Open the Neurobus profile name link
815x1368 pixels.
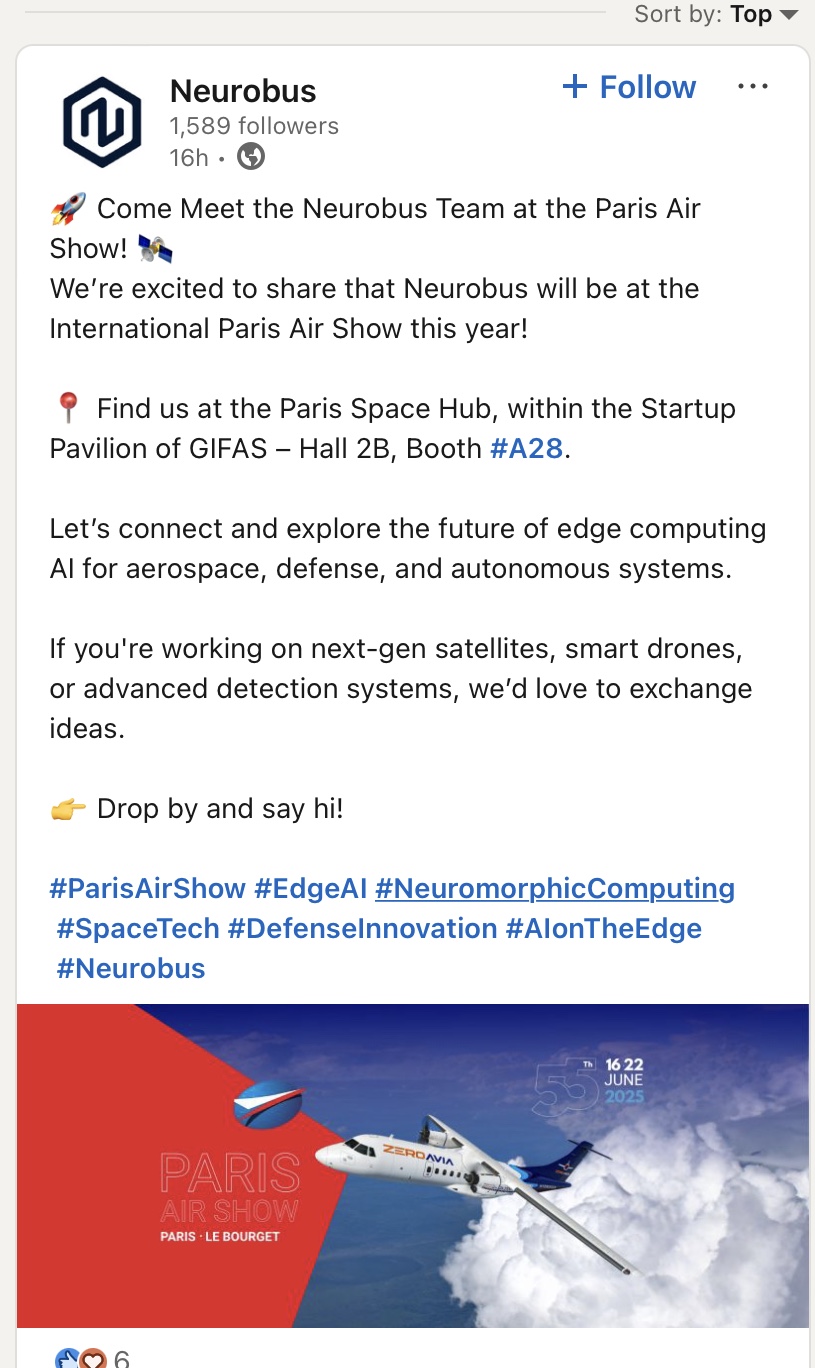(x=243, y=91)
